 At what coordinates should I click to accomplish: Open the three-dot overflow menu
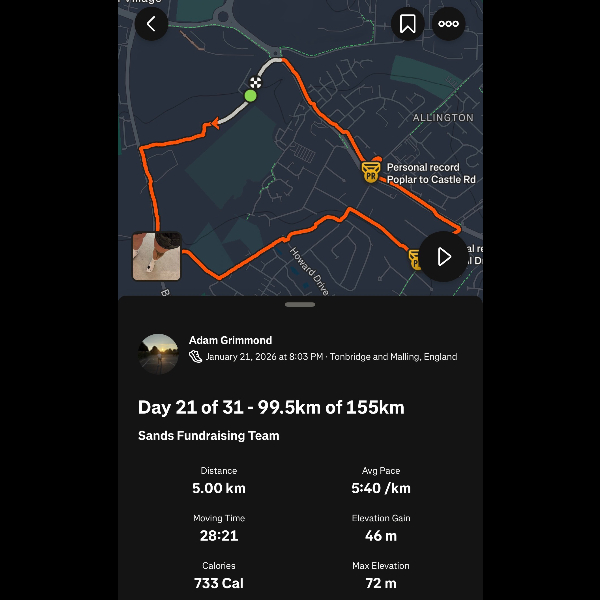tap(448, 24)
